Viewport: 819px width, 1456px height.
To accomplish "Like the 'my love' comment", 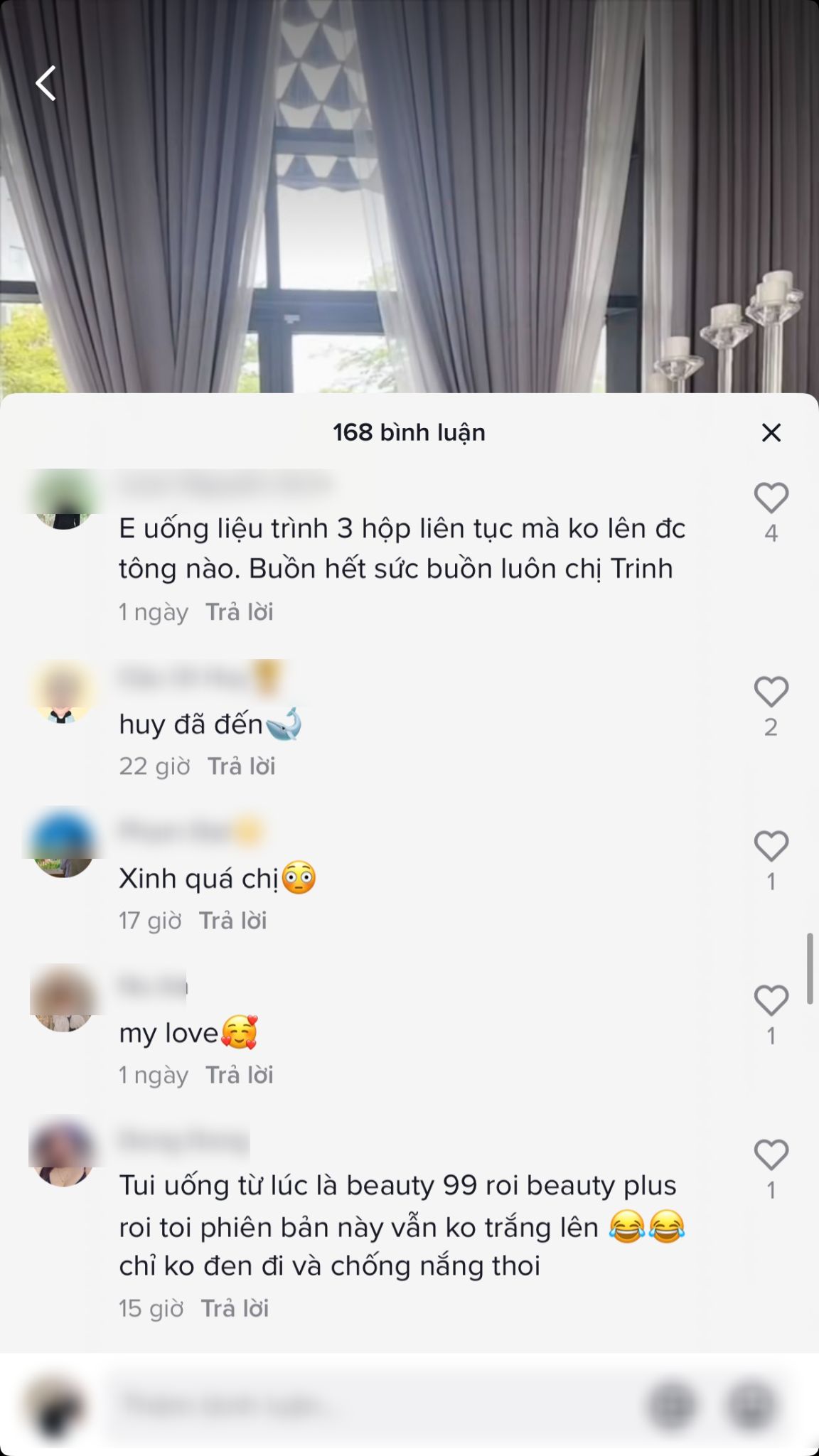I will (x=771, y=1001).
